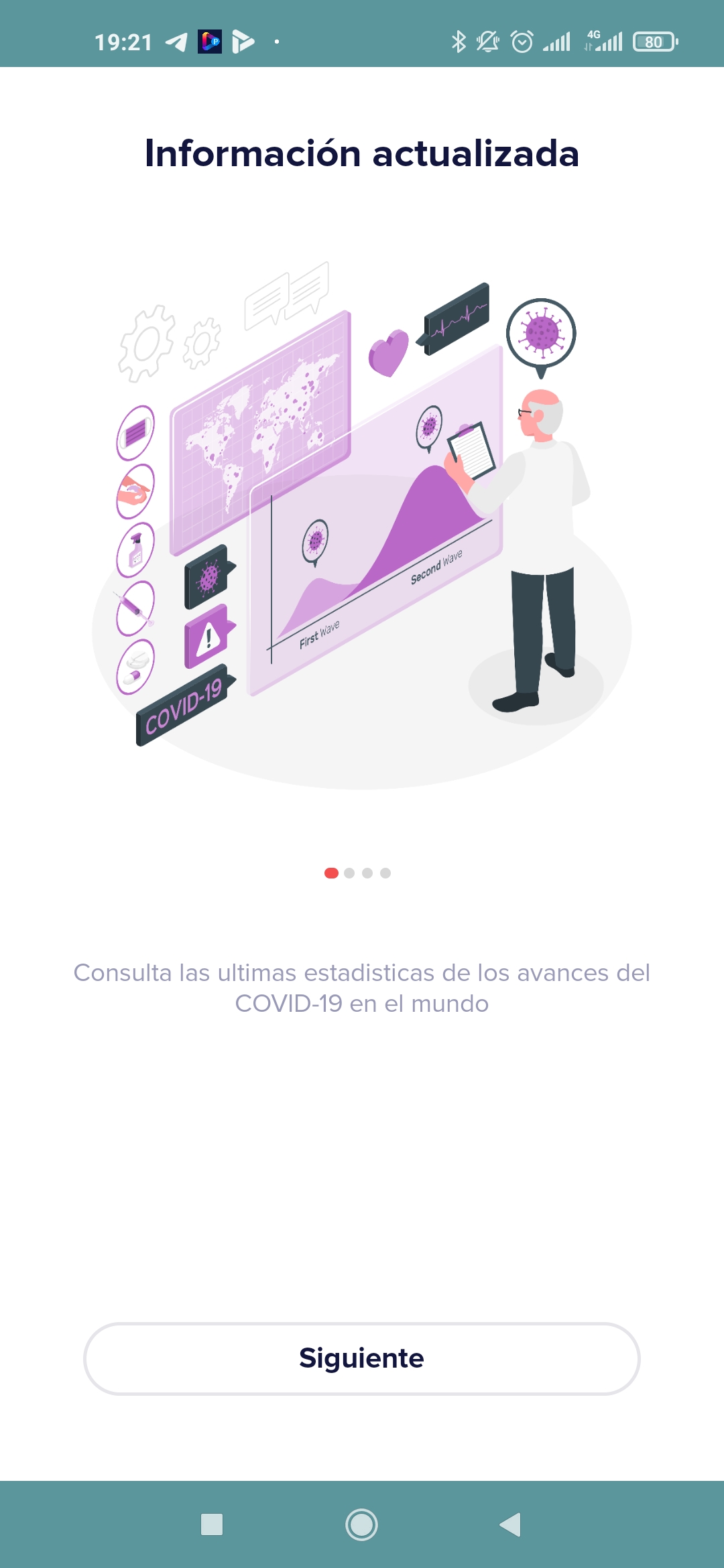The height and width of the screenshot is (1568, 724).
Task: Click the second page indicator dot
Action: [349, 873]
